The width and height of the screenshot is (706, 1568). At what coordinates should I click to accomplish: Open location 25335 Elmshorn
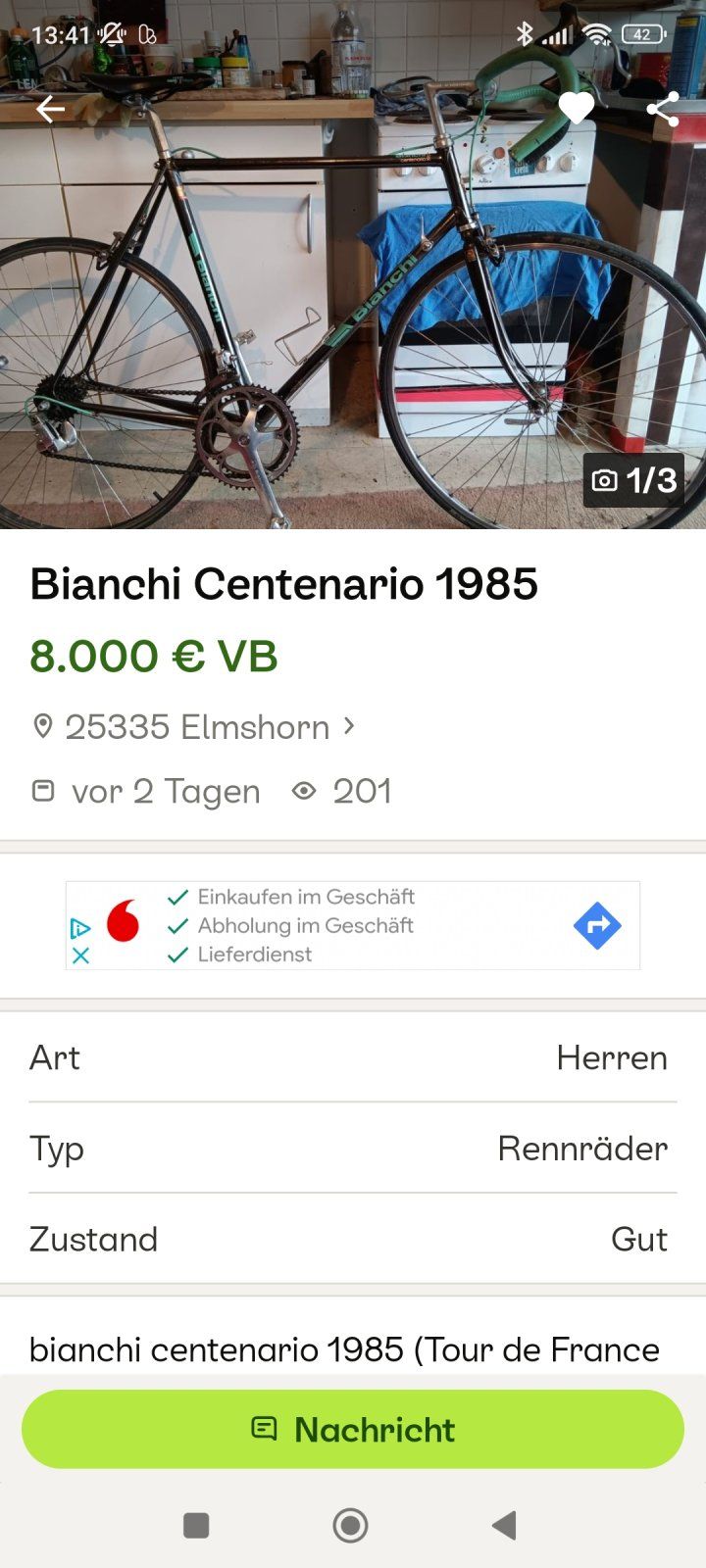click(x=196, y=727)
